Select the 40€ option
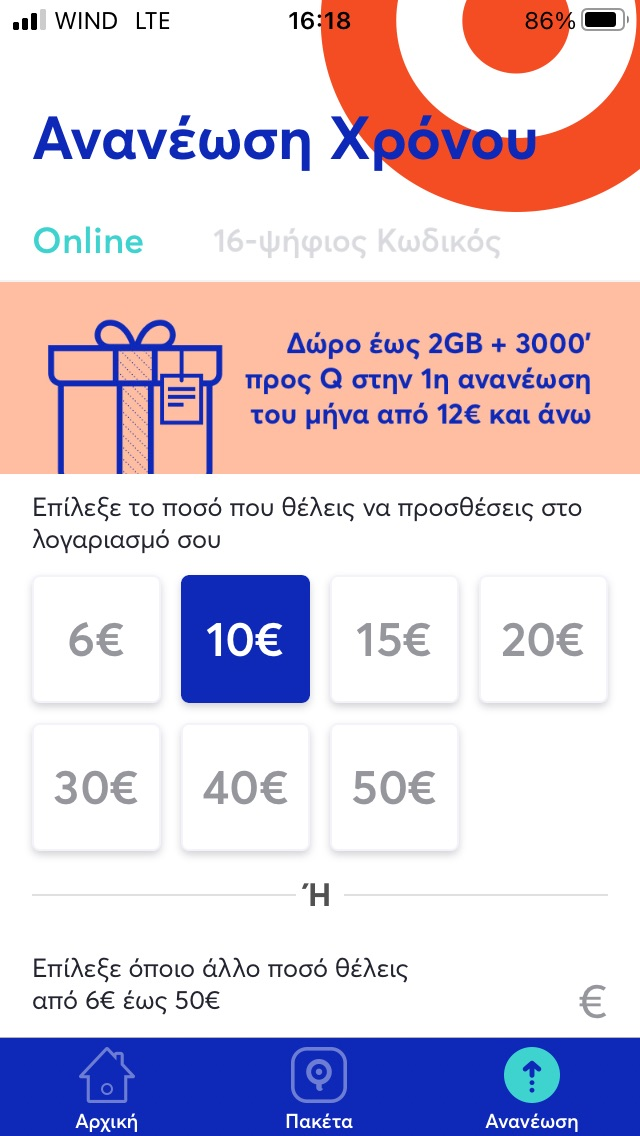The height and width of the screenshot is (1136, 640). coord(245,788)
